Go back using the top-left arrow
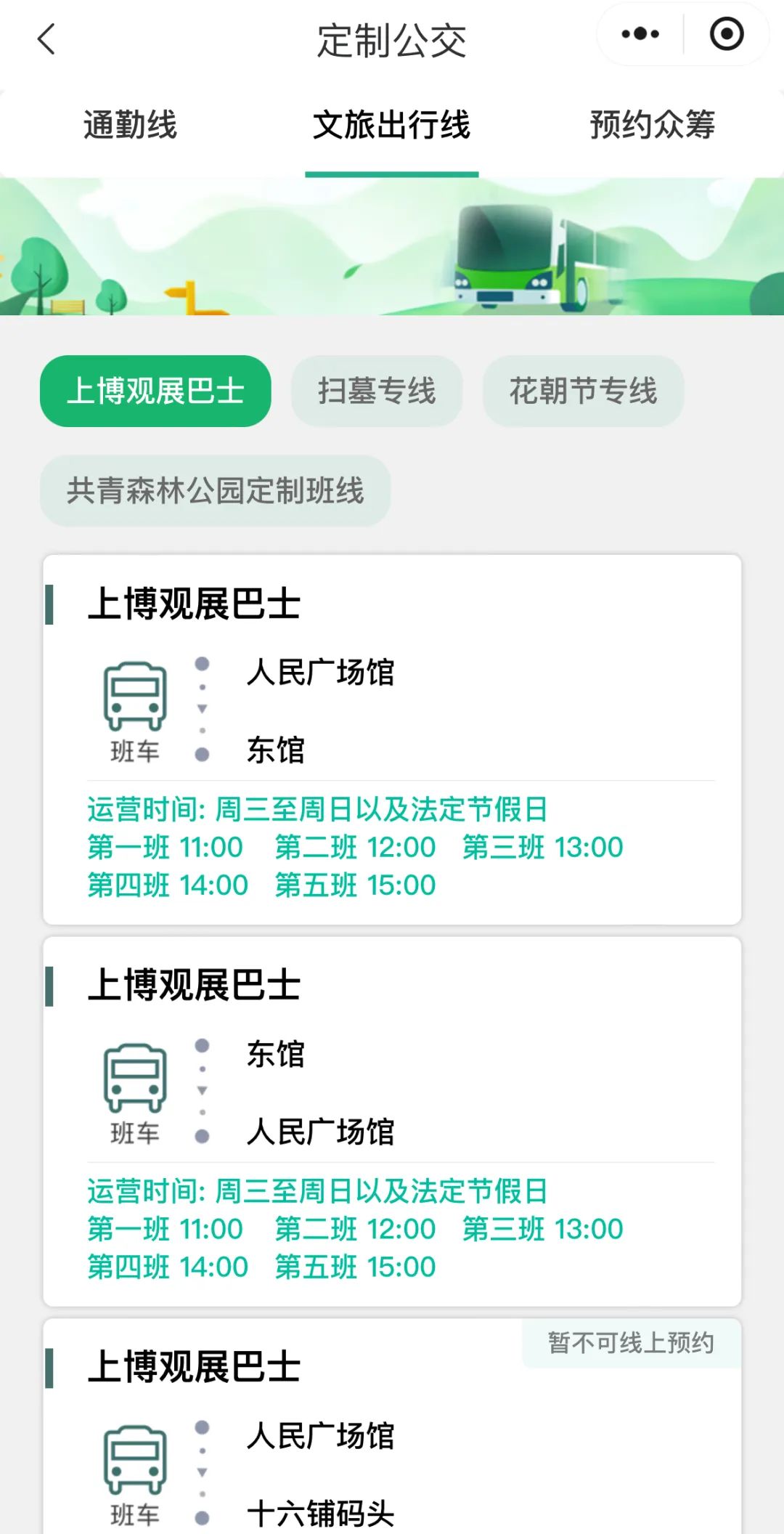Screen dimensions: 784x1534 pyautogui.click(x=46, y=39)
